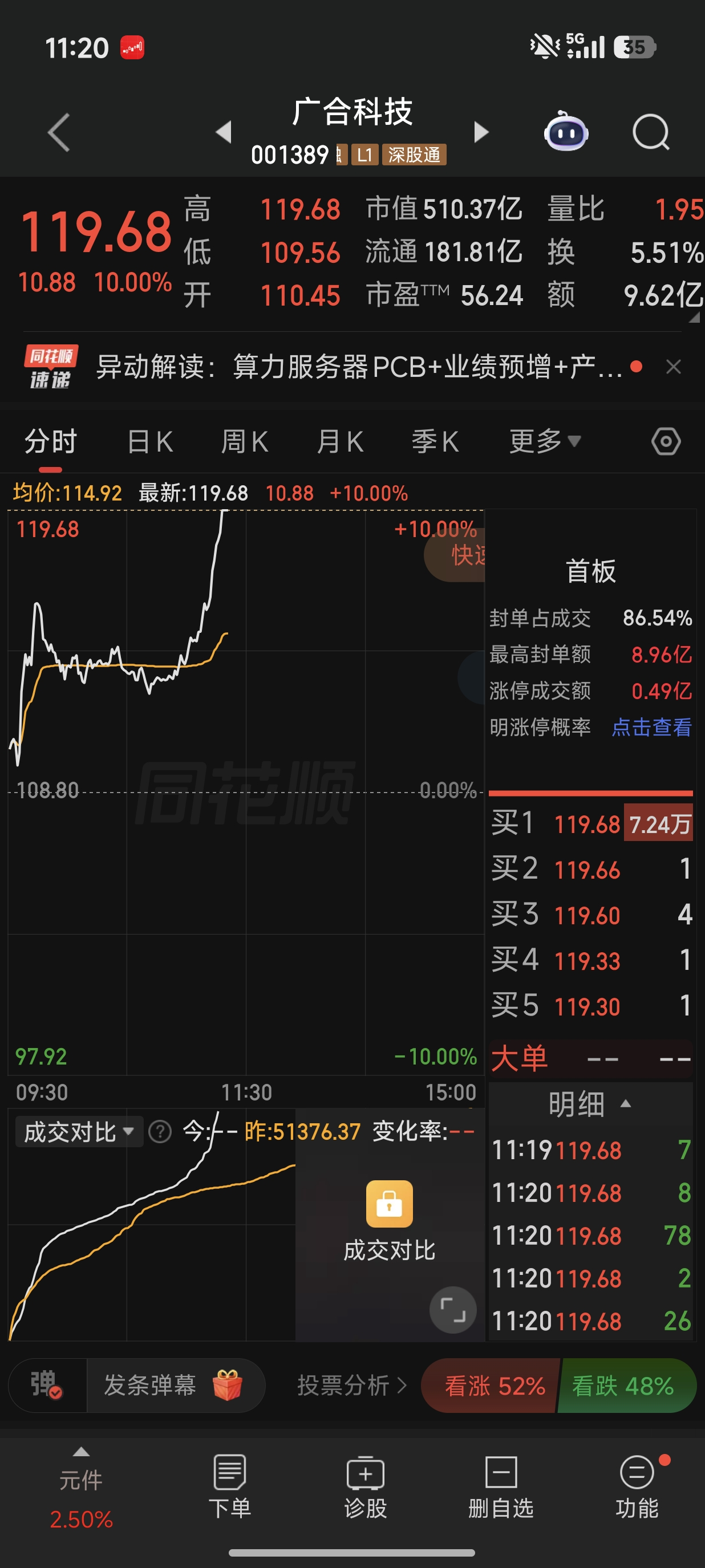
Task: Switch to the 周K chart tab
Action: pyautogui.click(x=245, y=442)
